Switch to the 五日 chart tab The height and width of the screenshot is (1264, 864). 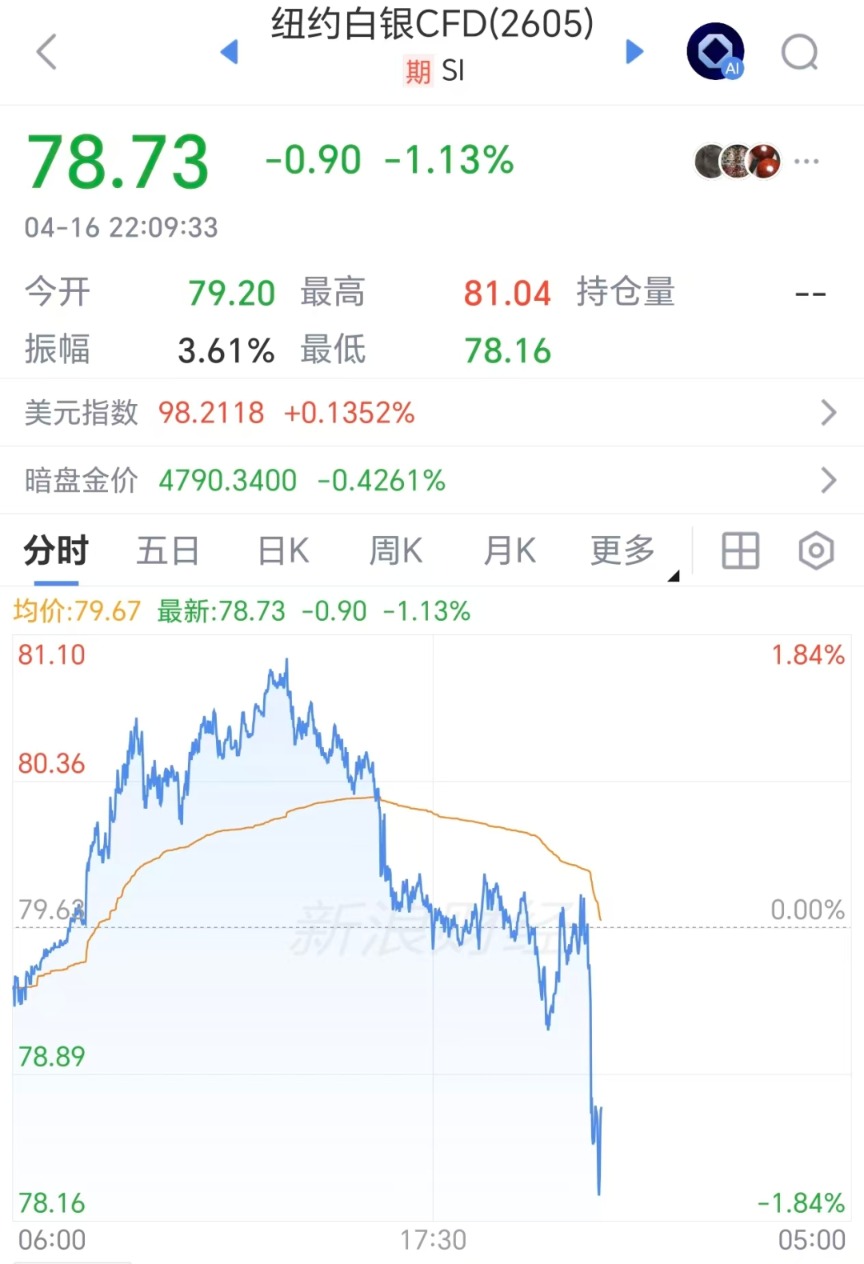click(x=168, y=551)
